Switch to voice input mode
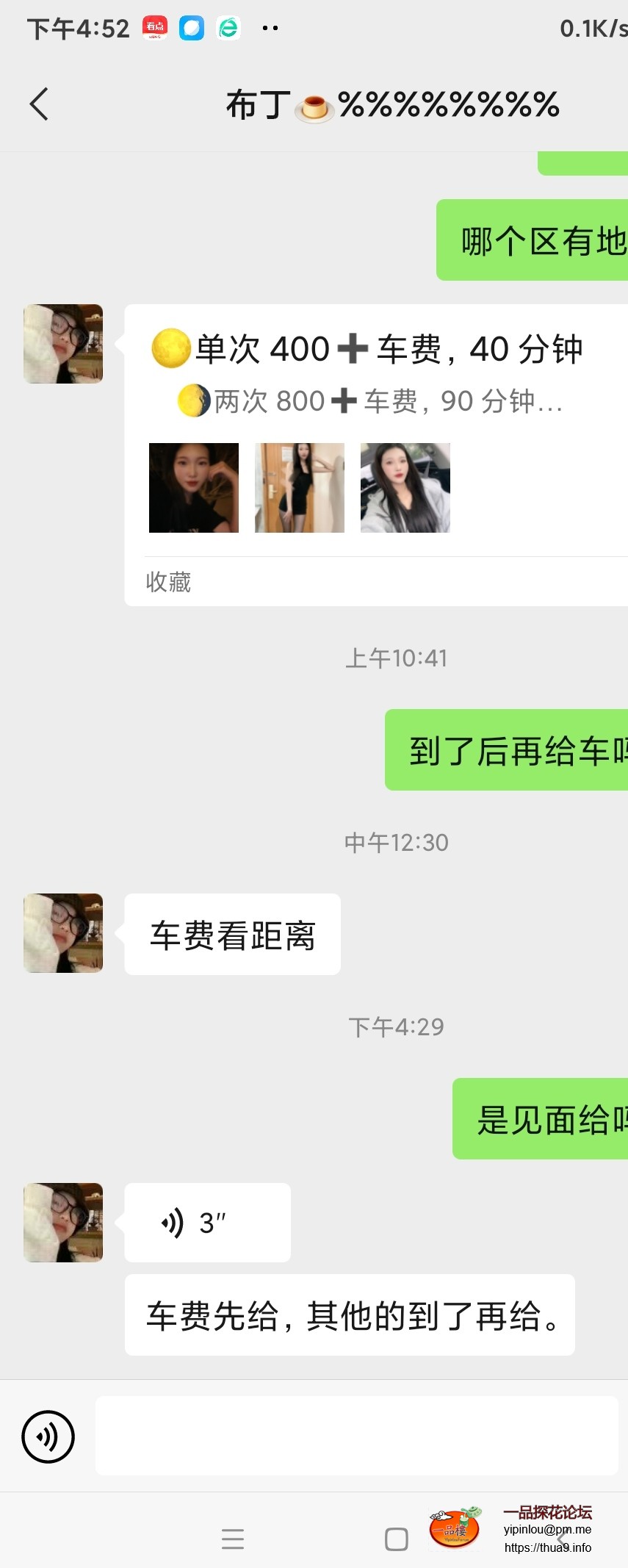This screenshot has height=1568, width=628. pyautogui.click(x=48, y=1436)
